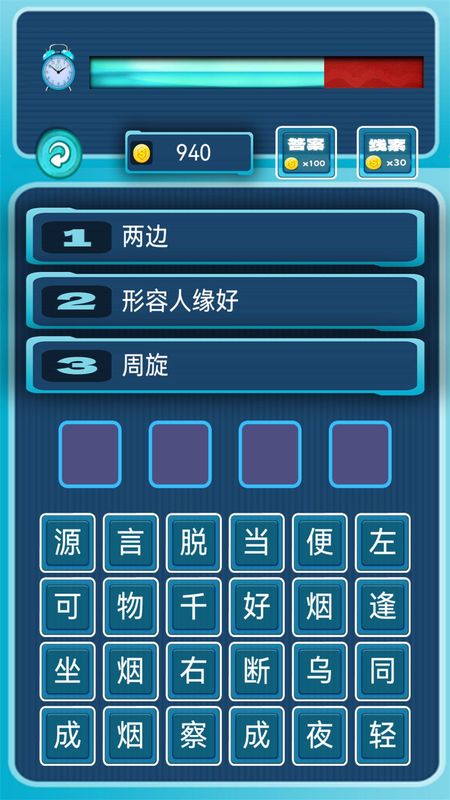Select the character tile 左
The image size is (450, 800).
pos(383,542)
